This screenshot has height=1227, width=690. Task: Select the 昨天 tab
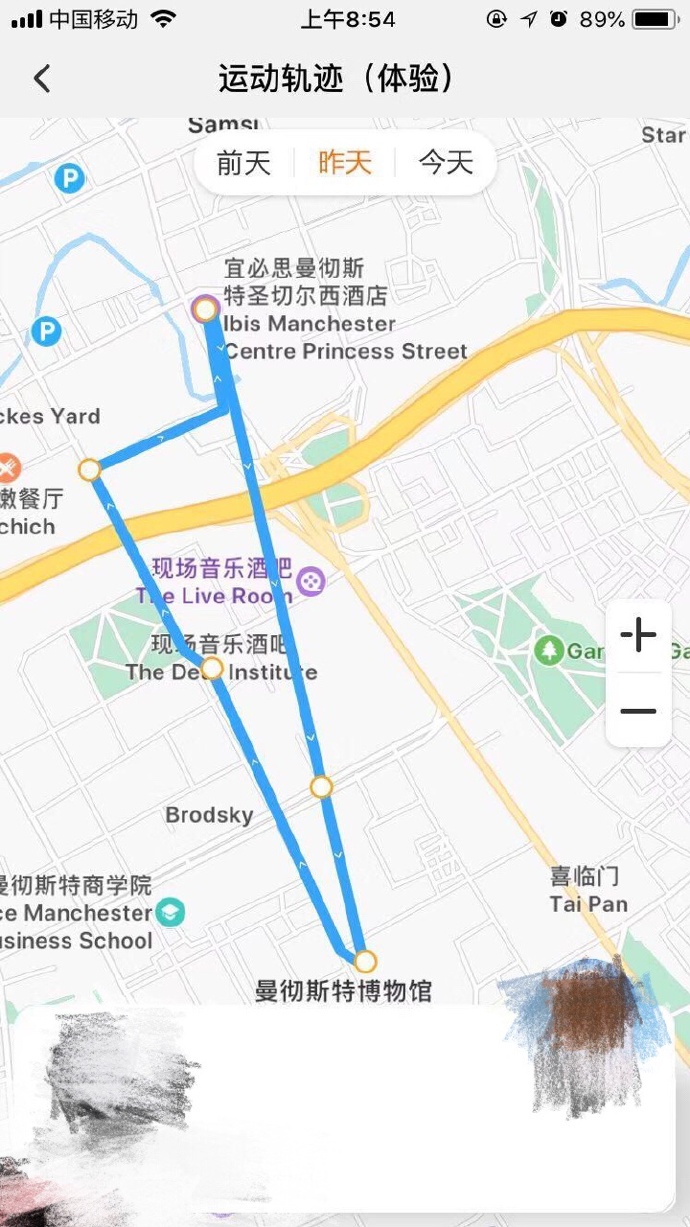345,162
